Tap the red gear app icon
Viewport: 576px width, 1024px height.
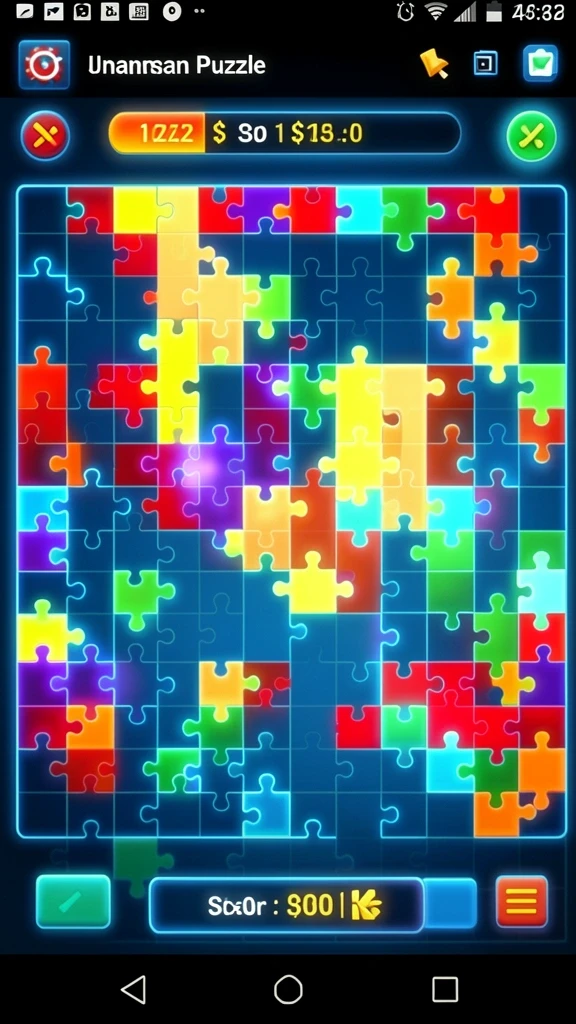44,65
